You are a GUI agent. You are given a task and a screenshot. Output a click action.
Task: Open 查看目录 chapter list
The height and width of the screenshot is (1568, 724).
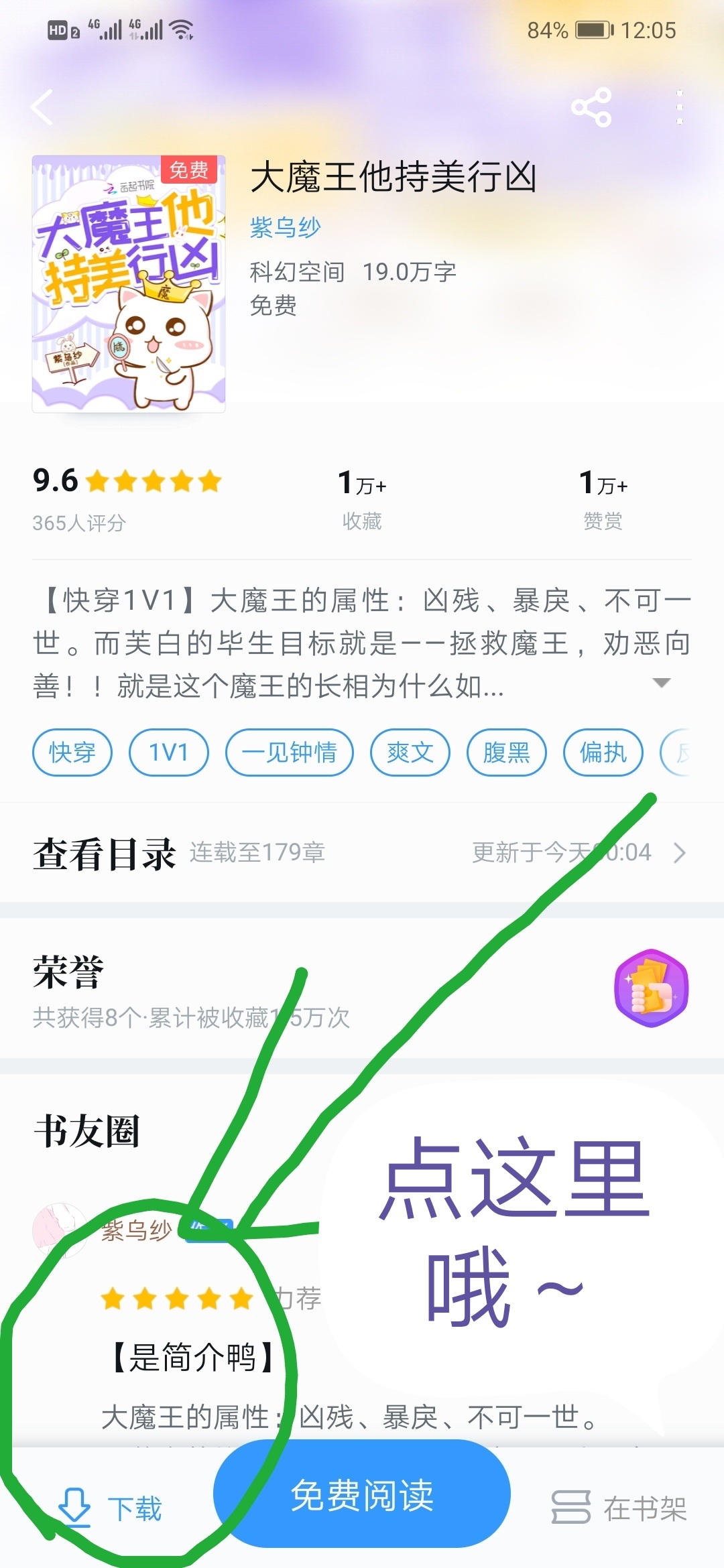(362, 853)
